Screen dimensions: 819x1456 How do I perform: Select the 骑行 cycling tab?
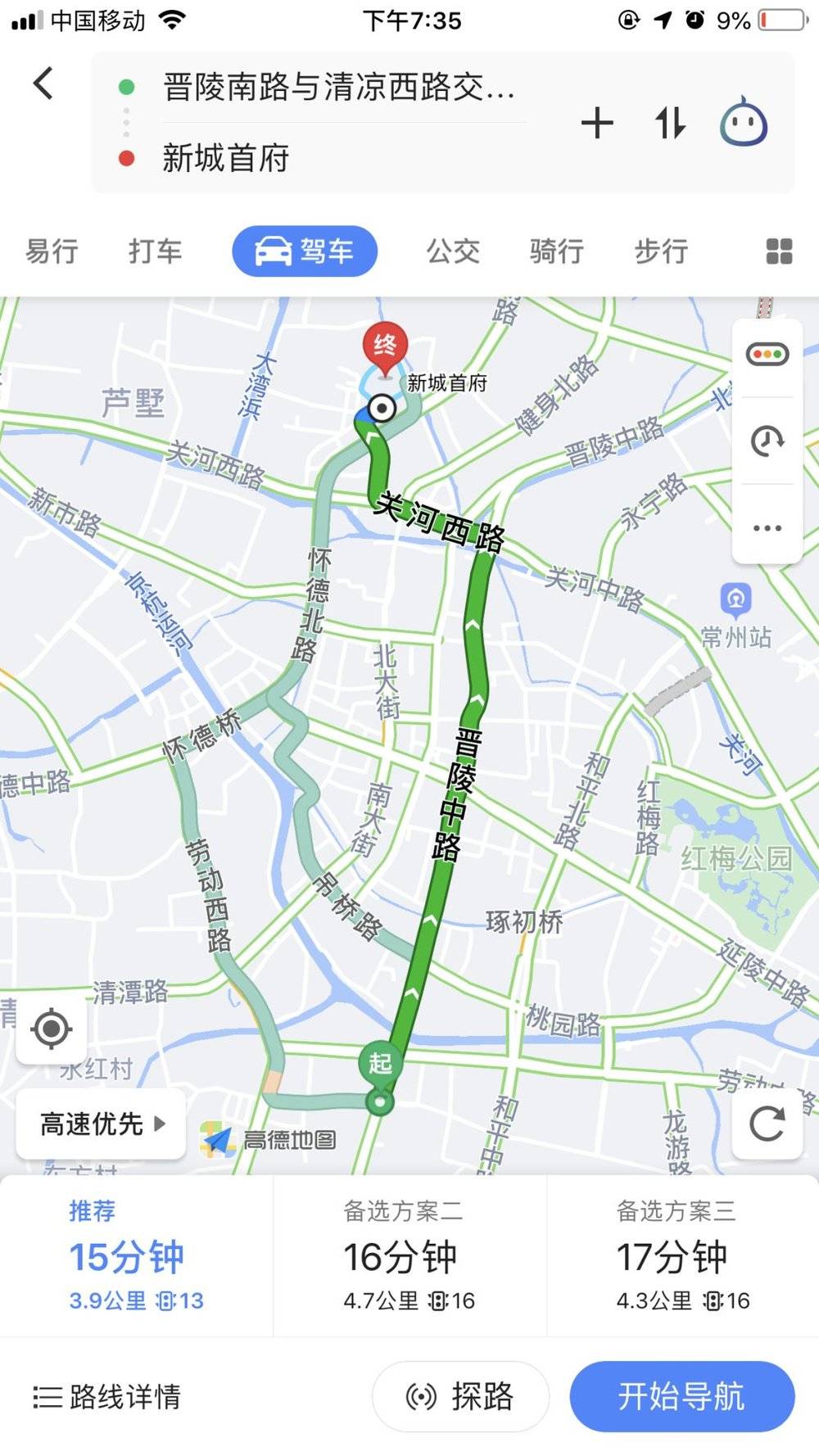tap(556, 251)
